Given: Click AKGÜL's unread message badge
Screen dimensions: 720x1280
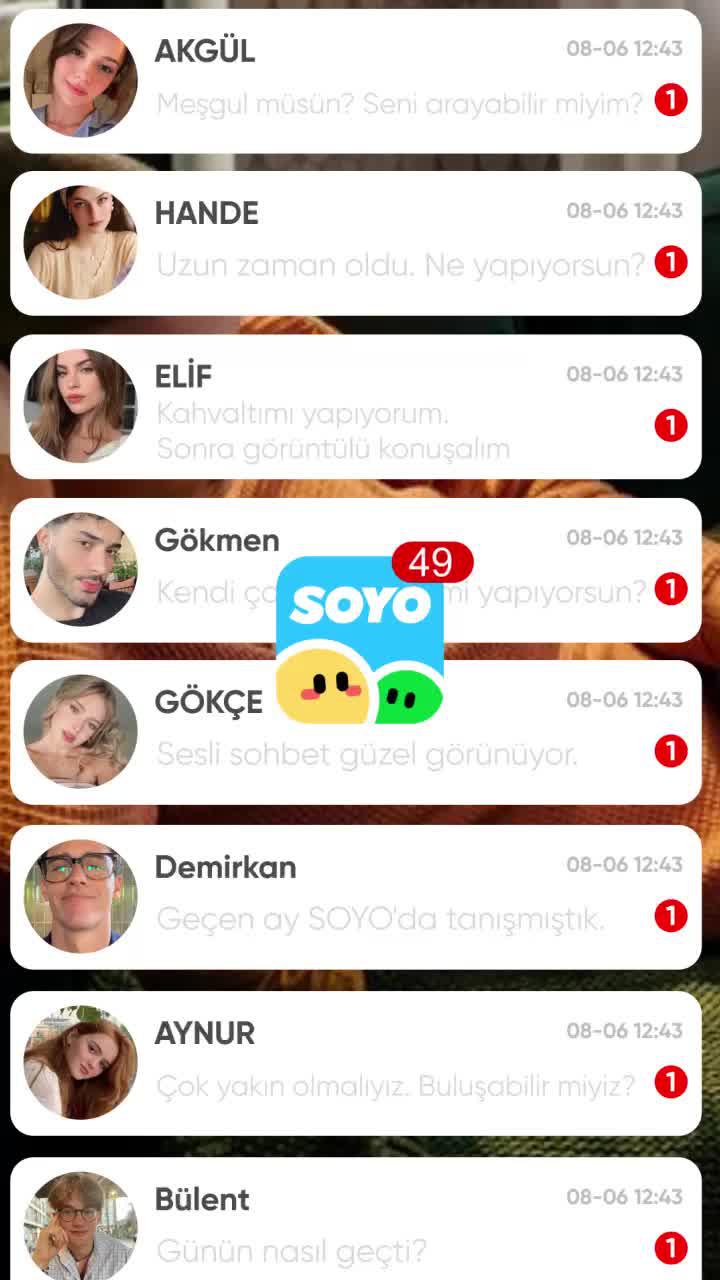Looking at the screenshot, I should click(671, 100).
